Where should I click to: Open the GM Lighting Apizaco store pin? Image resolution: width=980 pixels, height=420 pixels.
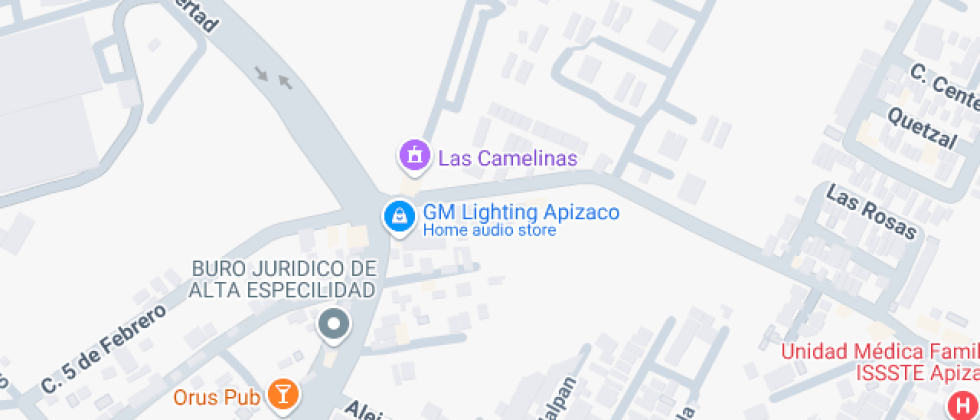coord(400,217)
